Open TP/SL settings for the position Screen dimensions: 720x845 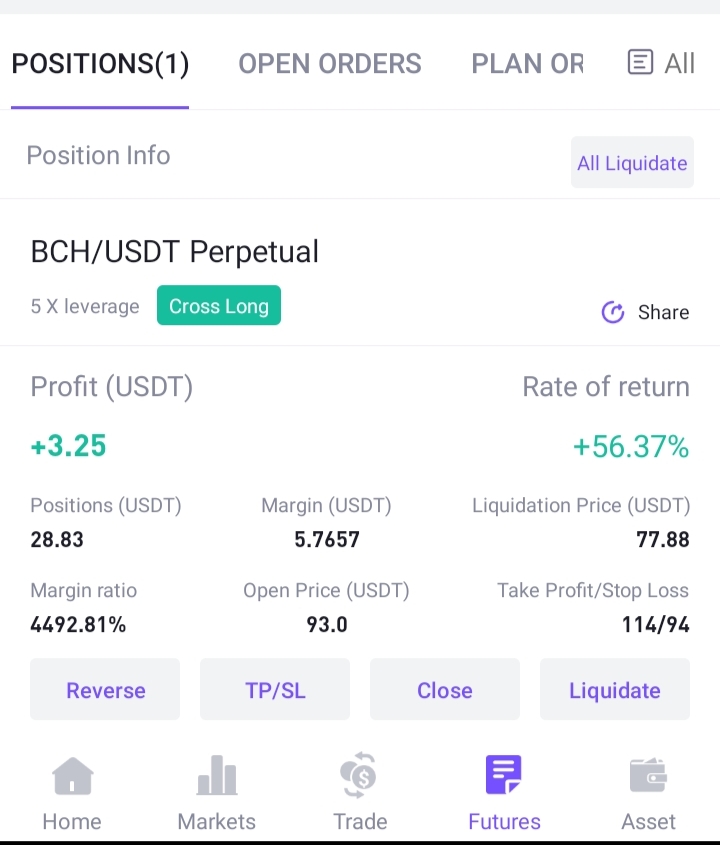click(x=275, y=689)
